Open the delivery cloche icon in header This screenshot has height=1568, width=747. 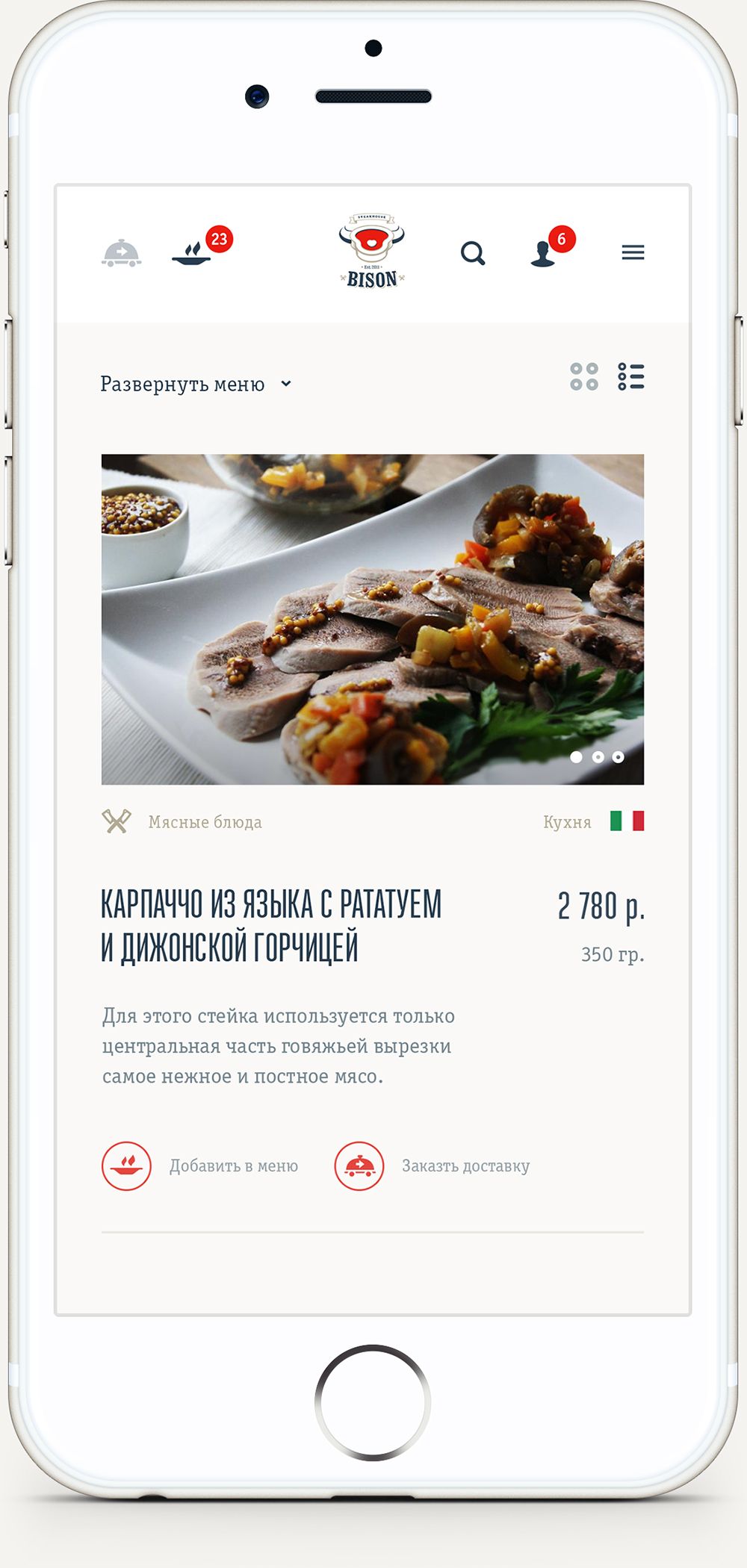(121, 253)
